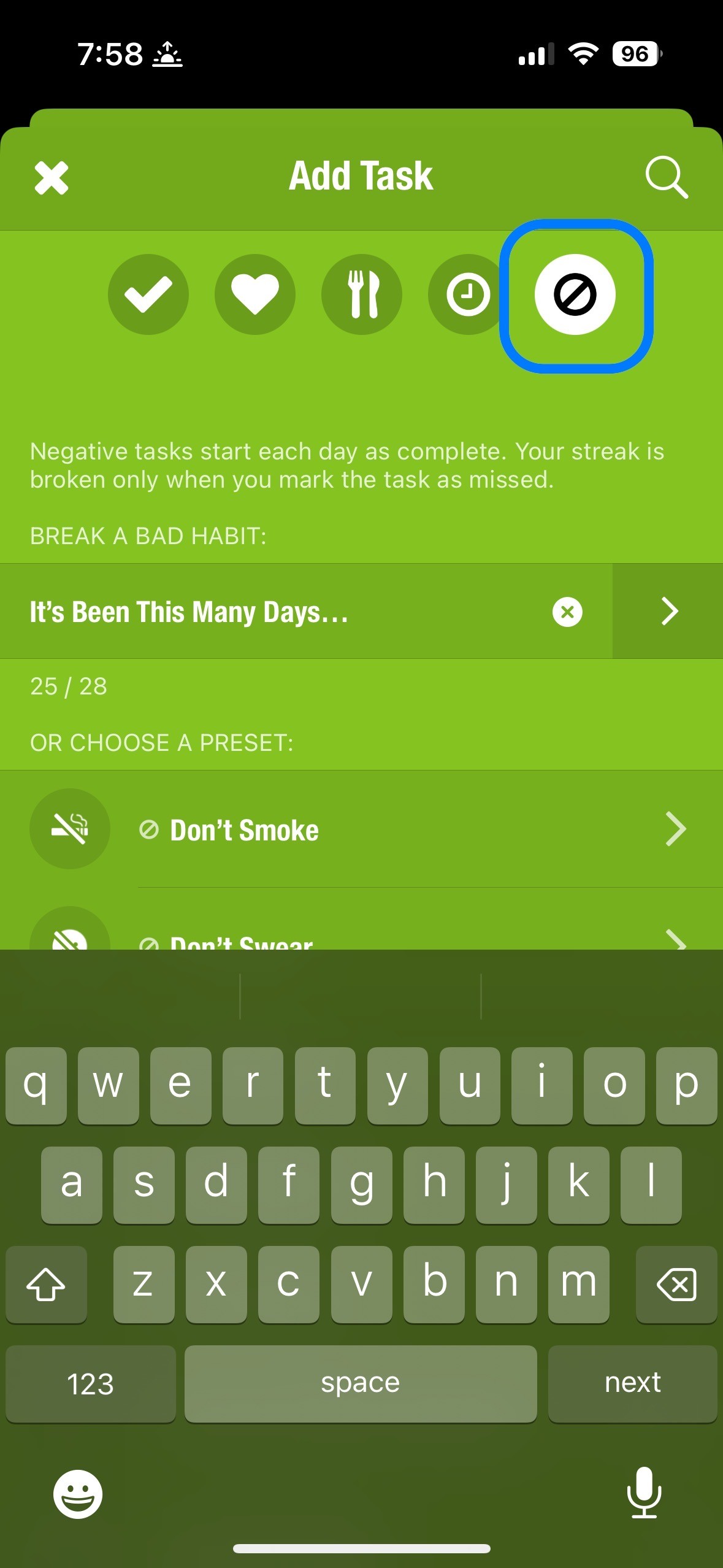
Task: Tap the habit name text field
Action: click(x=276, y=612)
